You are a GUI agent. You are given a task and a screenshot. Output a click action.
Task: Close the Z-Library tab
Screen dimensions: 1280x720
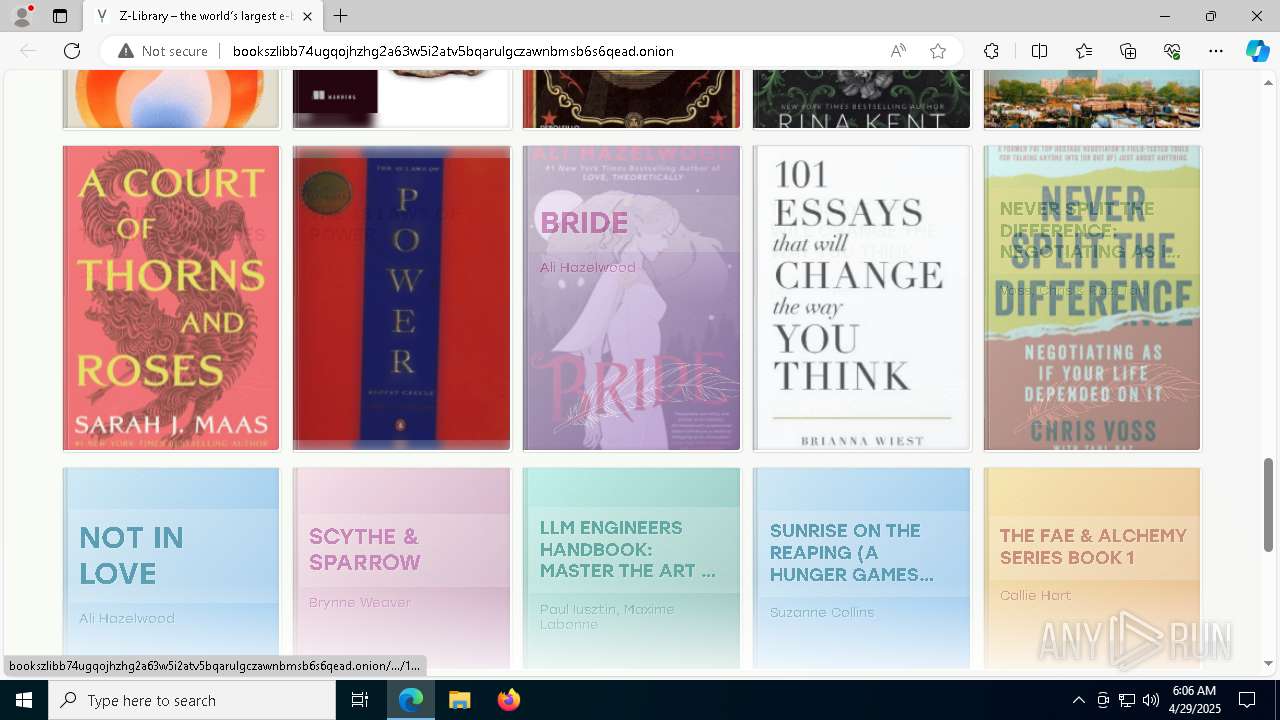point(308,16)
